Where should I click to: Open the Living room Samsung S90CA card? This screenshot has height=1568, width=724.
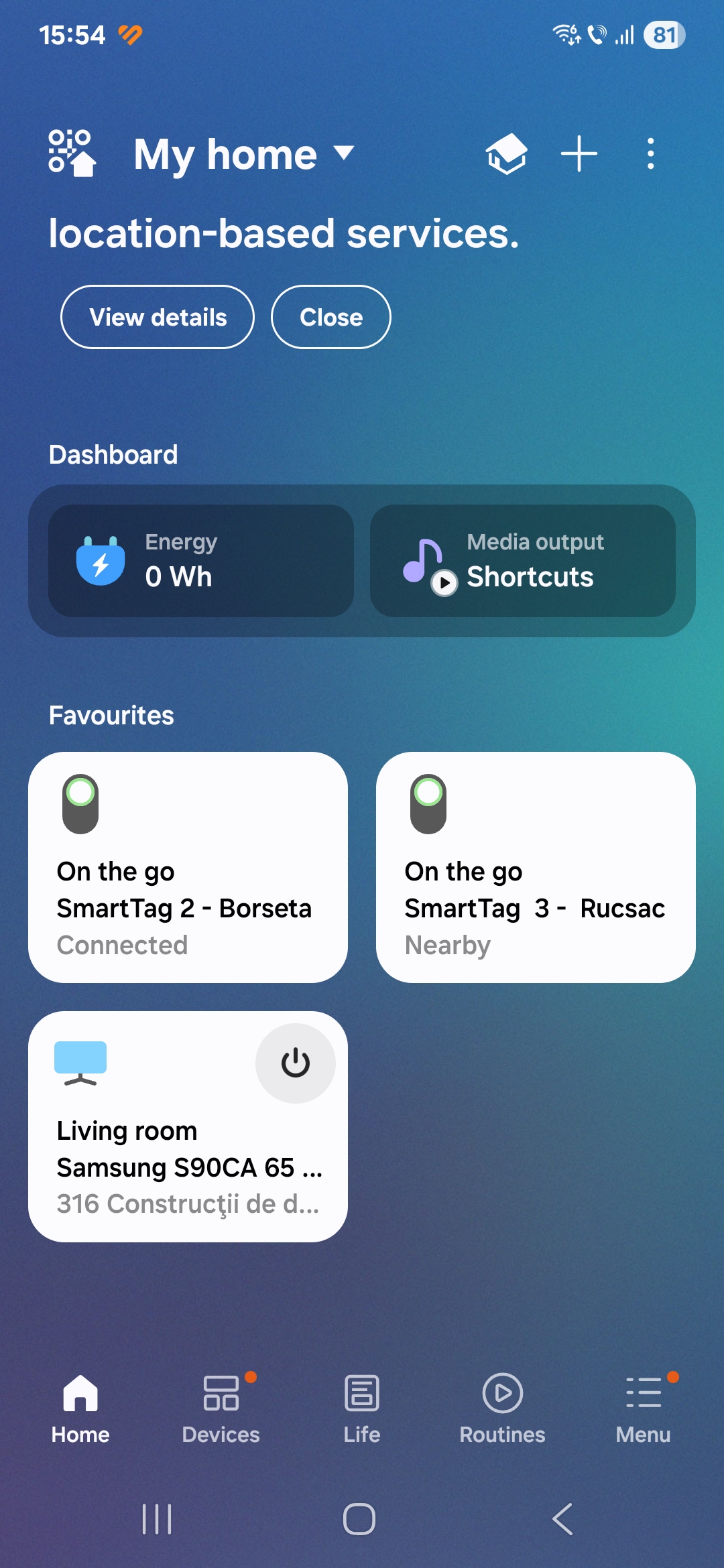[x=188, y=1126]
